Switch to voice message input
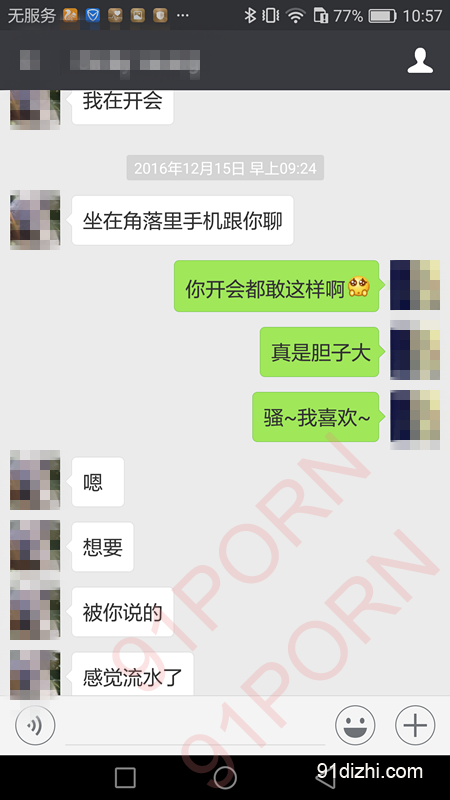The width and height of the screenshot is (450, 800). 35,725
